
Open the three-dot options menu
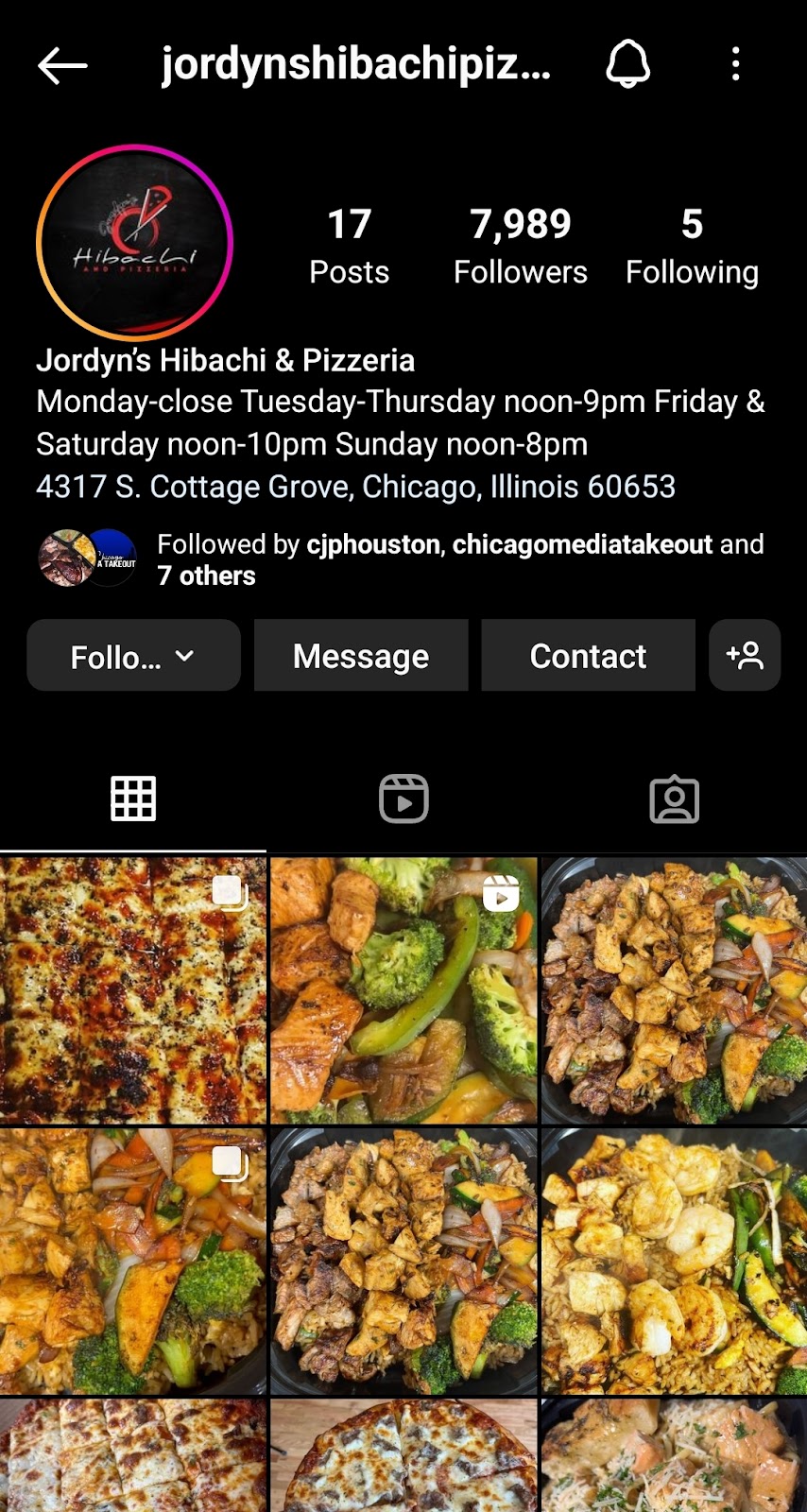point(736,64)
